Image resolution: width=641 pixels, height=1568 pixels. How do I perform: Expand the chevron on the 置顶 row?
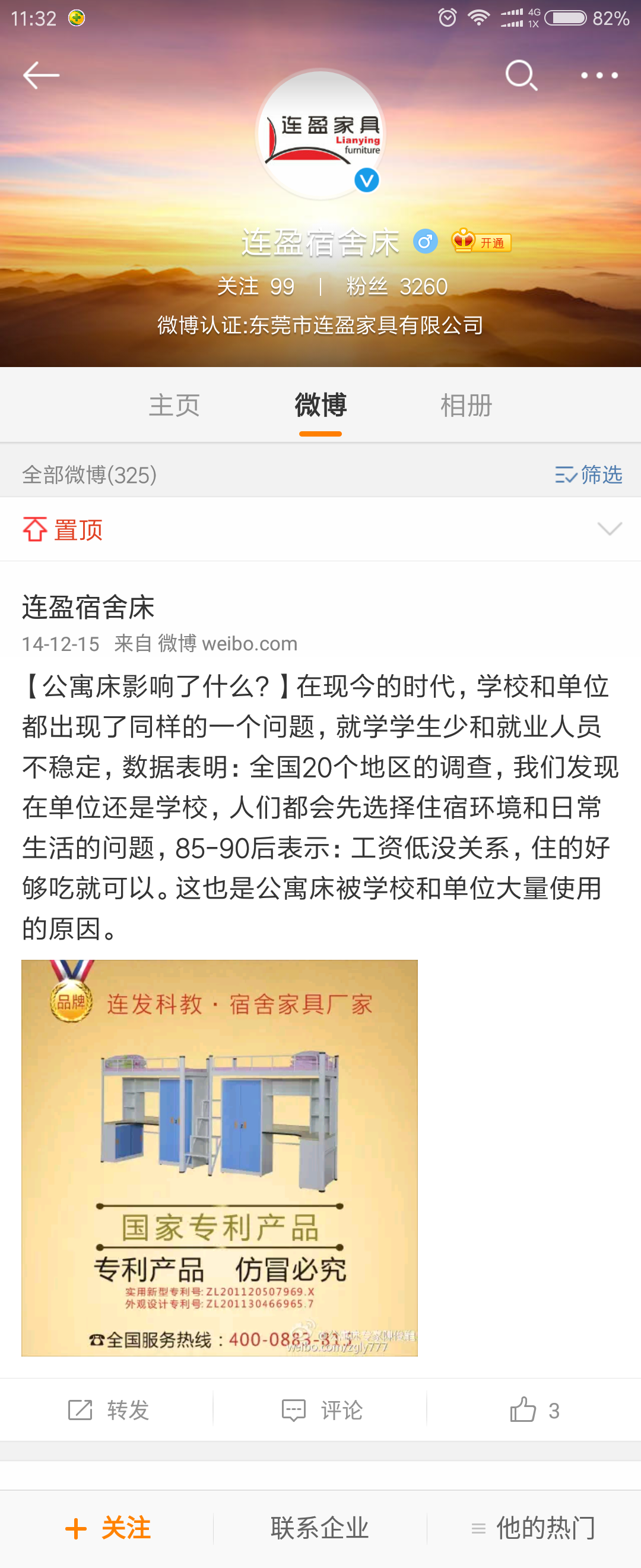(610, 529)
